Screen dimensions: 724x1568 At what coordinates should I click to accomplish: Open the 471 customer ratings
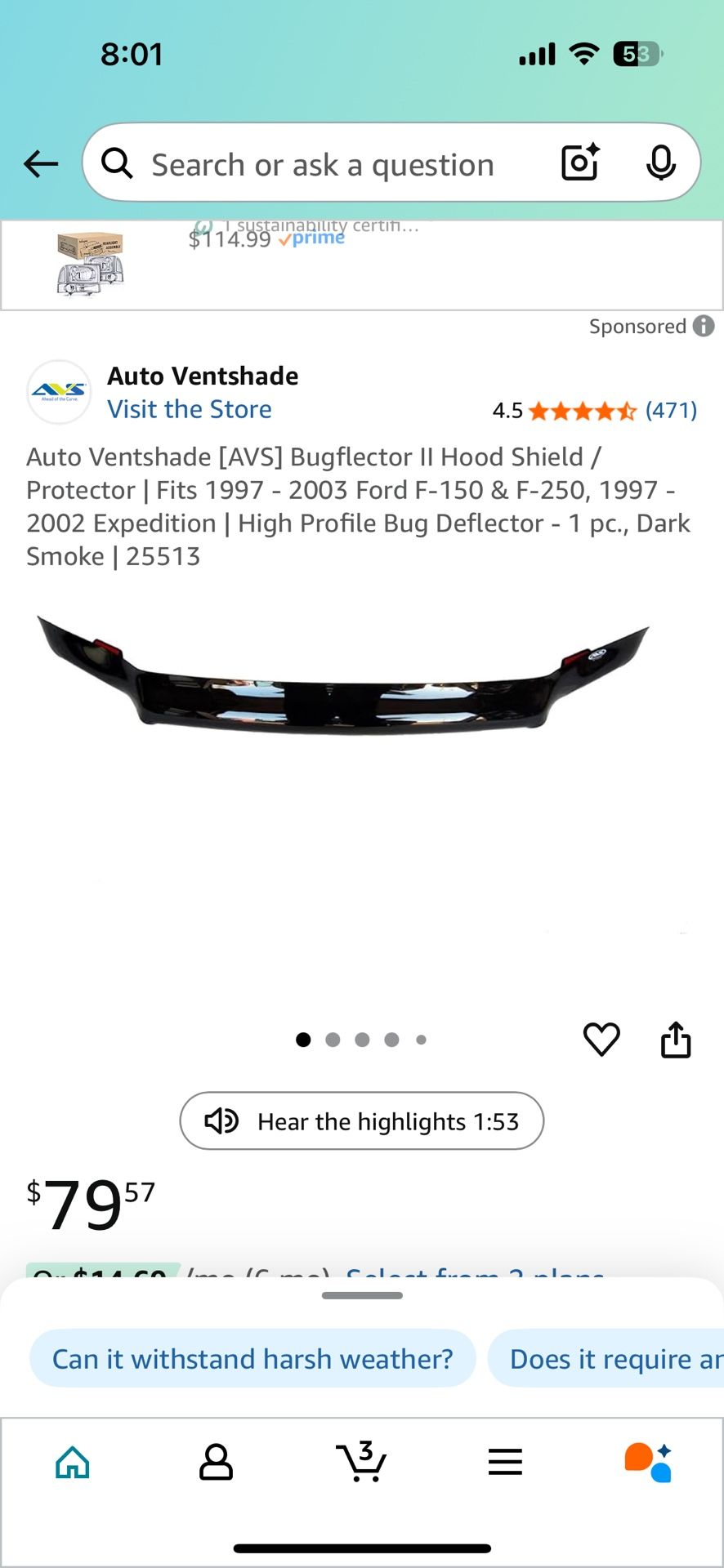coord(670,410)
